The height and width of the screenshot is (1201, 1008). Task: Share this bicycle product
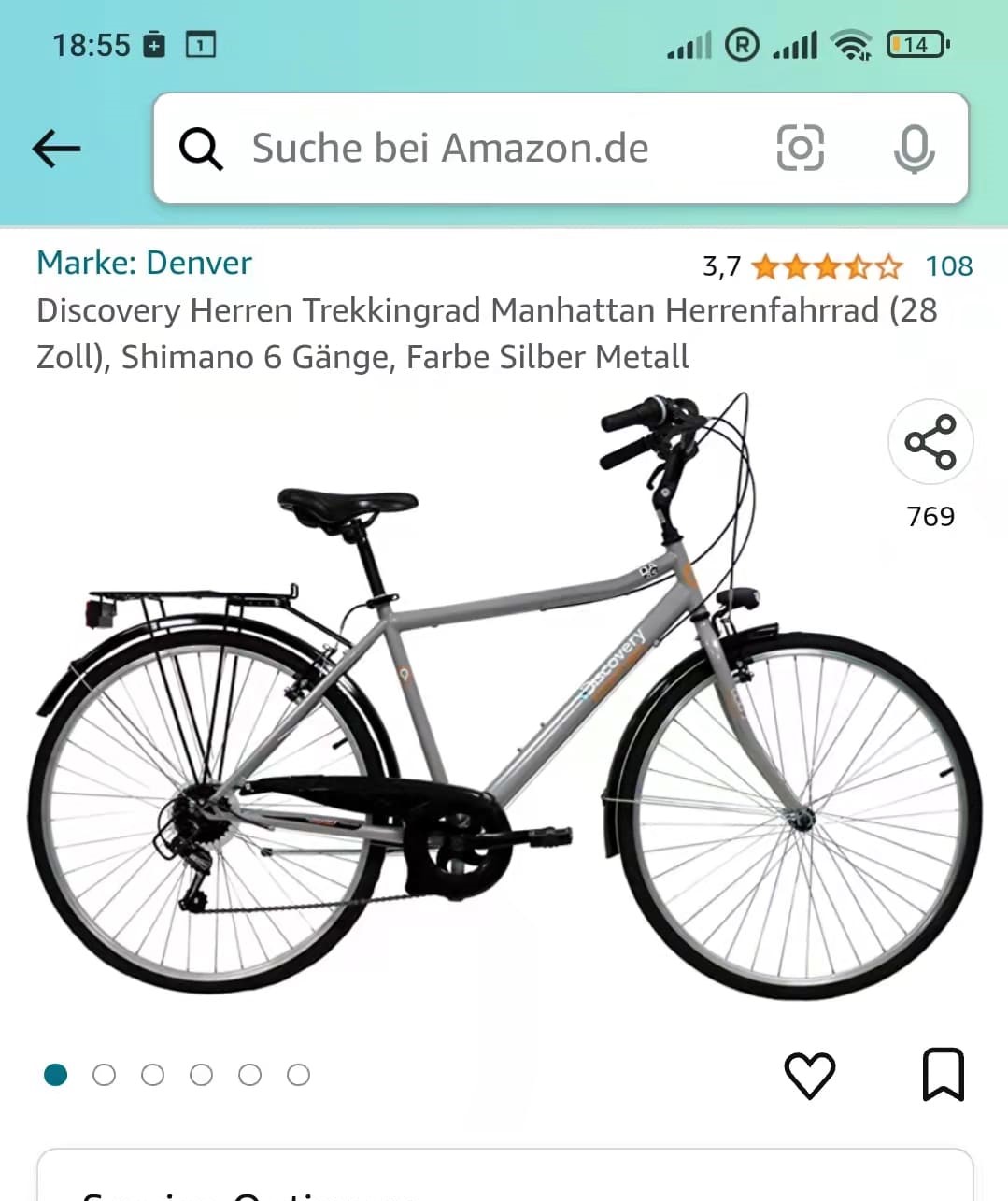930,442
